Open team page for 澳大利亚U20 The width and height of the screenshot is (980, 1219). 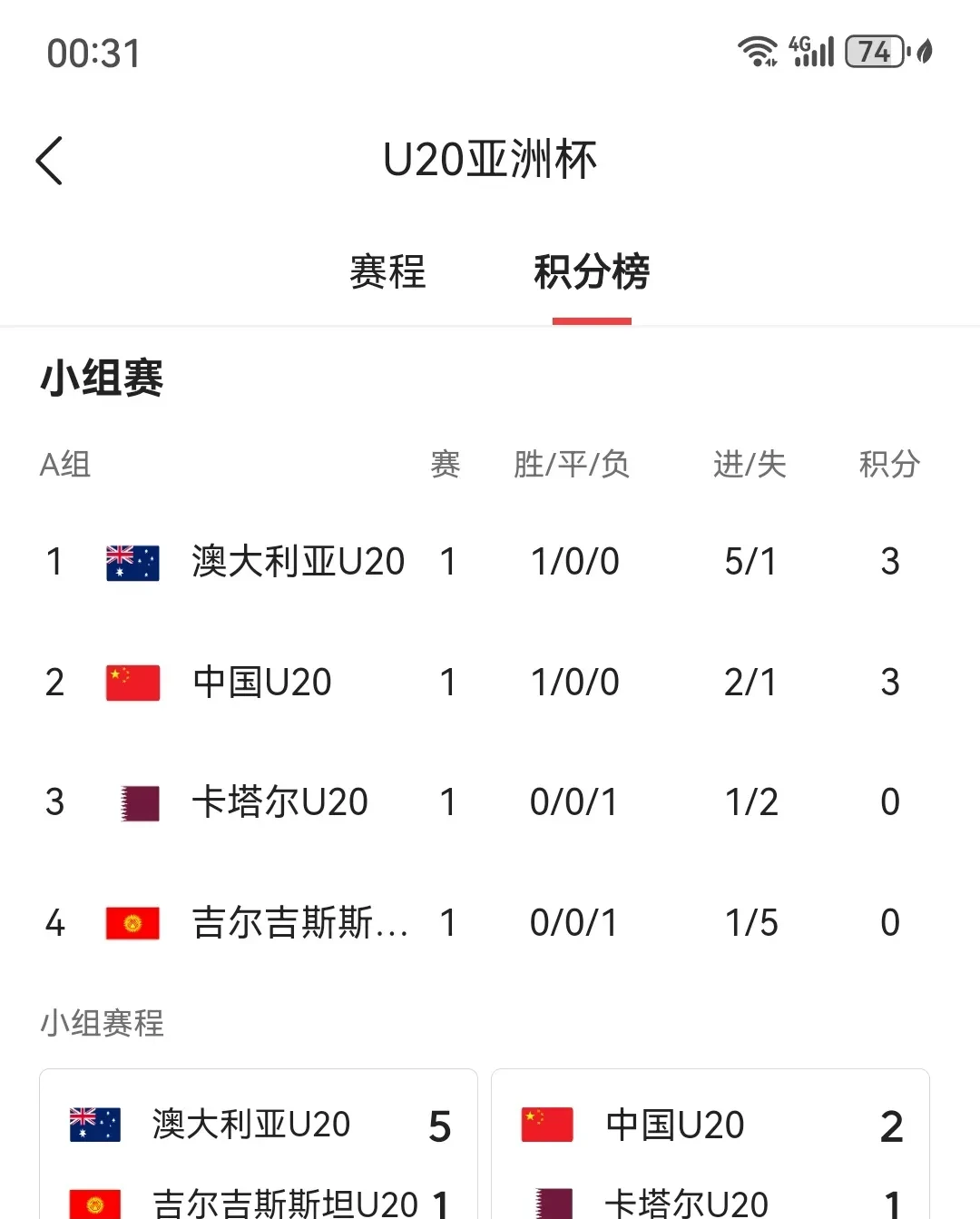pos(298,561)
